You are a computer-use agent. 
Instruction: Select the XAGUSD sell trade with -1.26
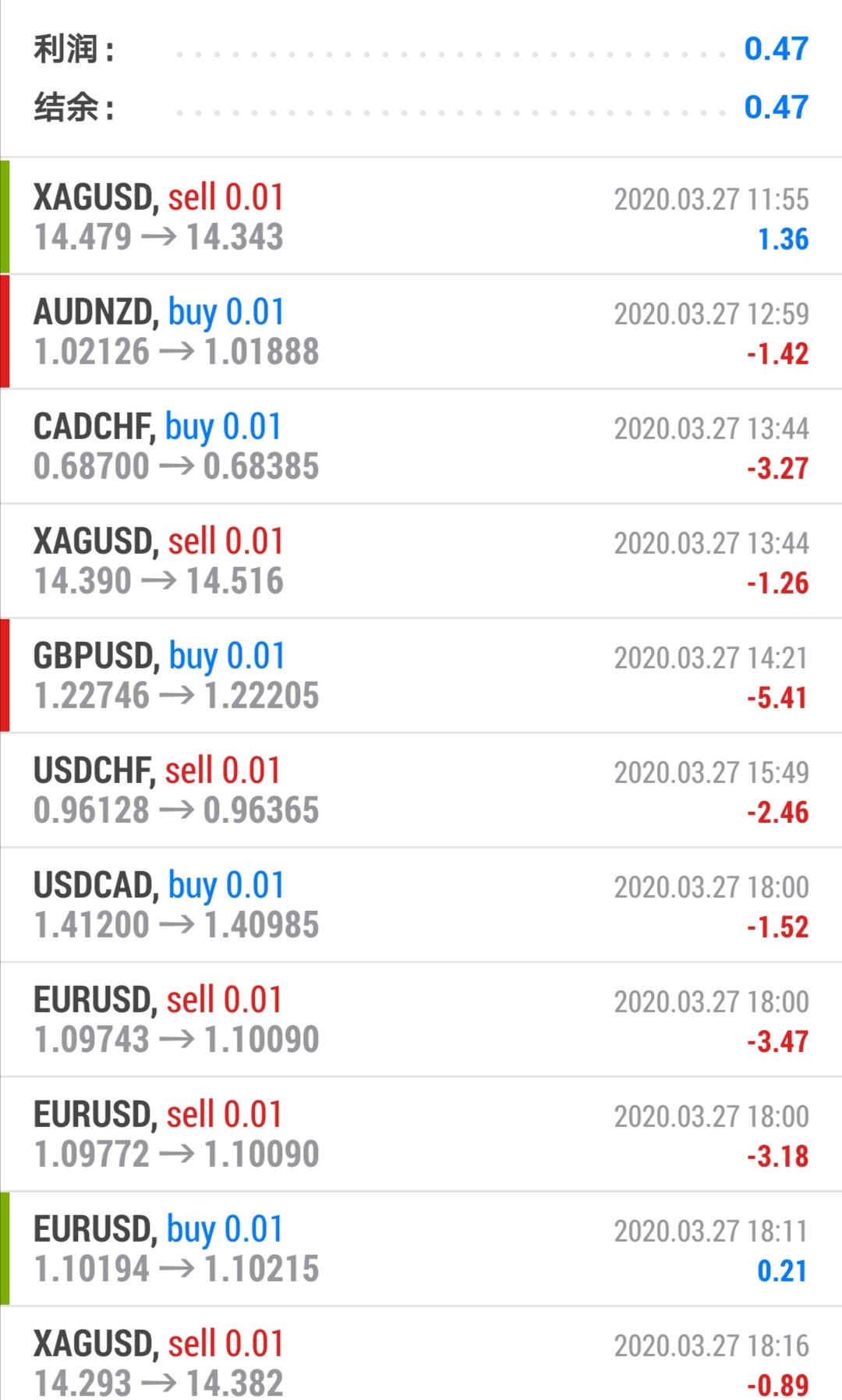(x=421, y=561)
